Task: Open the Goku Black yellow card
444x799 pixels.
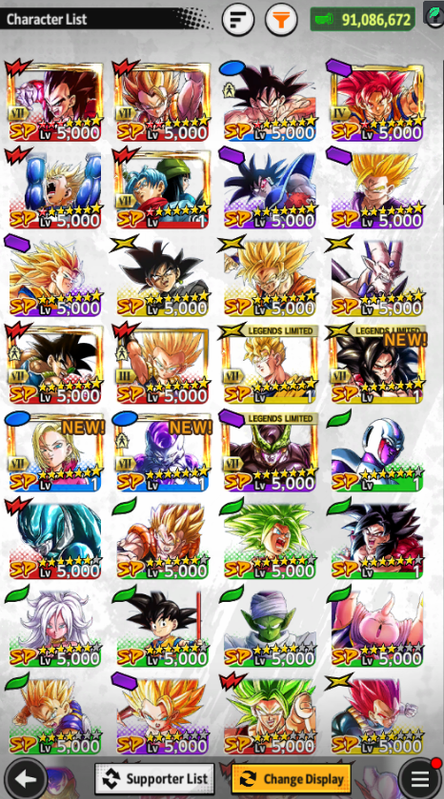Action: click(163, 277)
